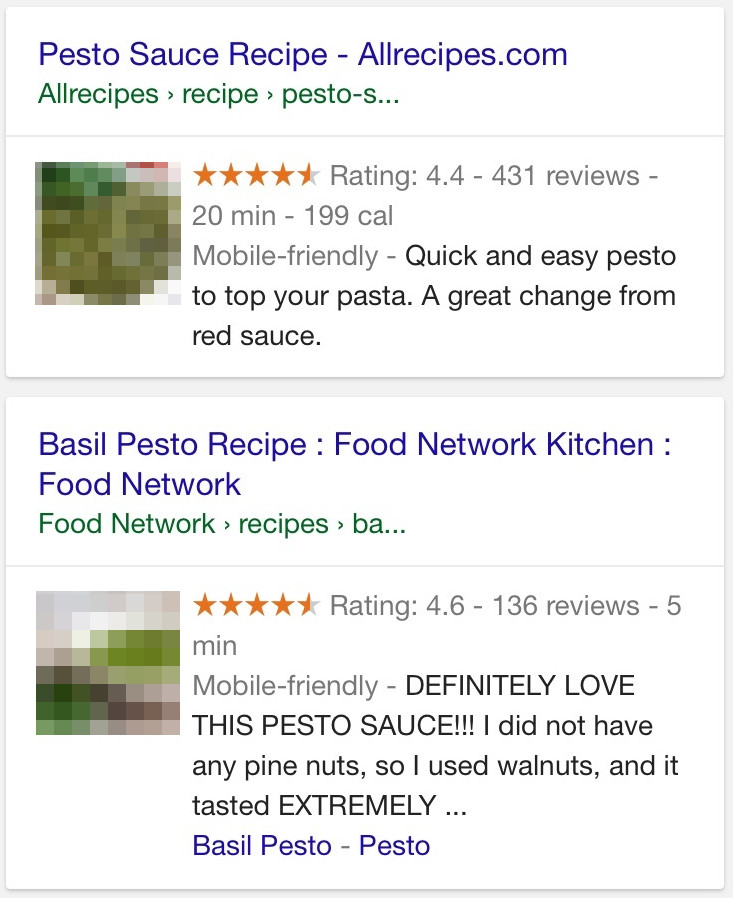Click the basil pesto image on Food Network result
The width and height of the screenshot is (733, 898).
coord(107,661)
